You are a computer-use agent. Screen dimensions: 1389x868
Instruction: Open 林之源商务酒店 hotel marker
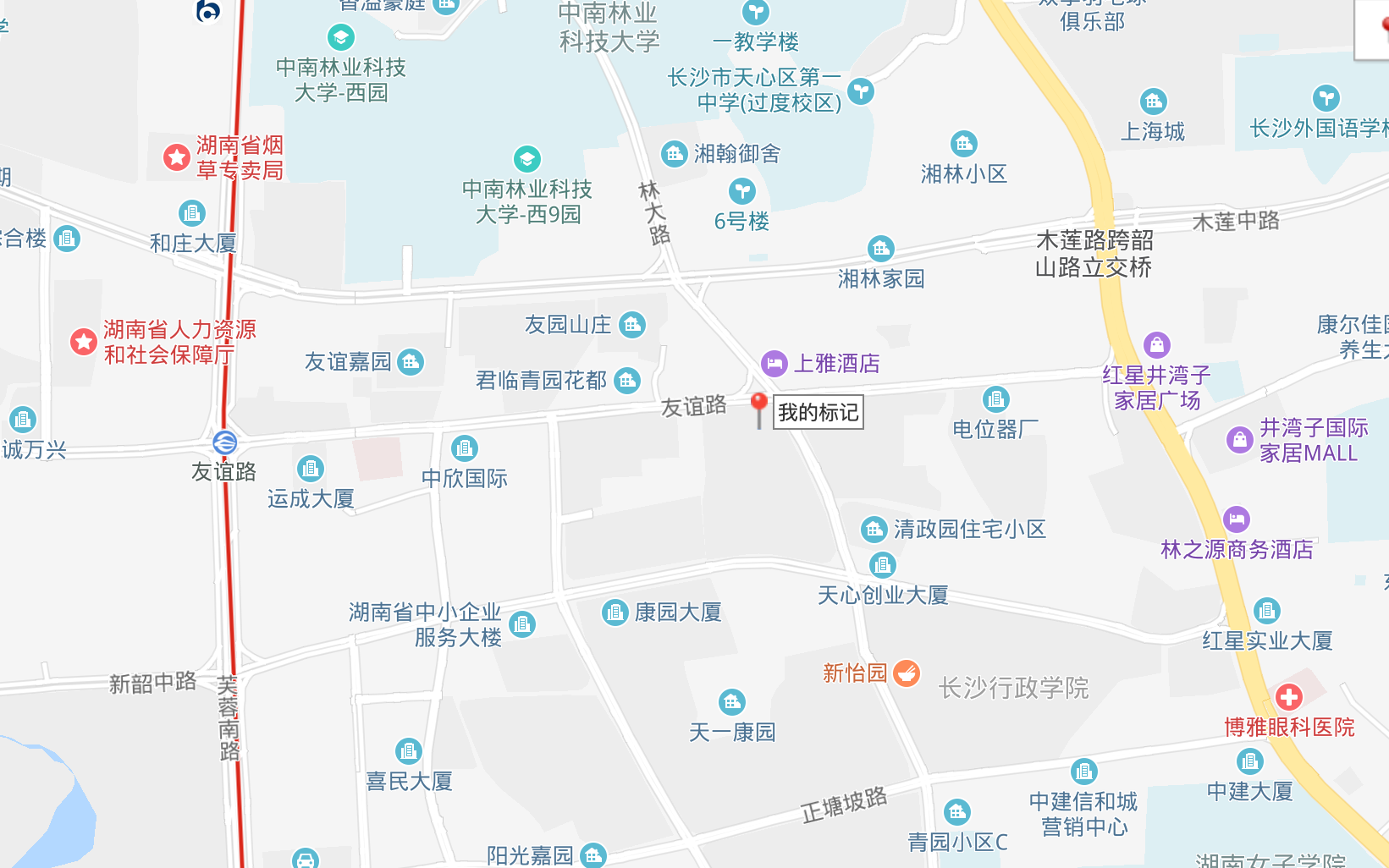click(1237, 519)
